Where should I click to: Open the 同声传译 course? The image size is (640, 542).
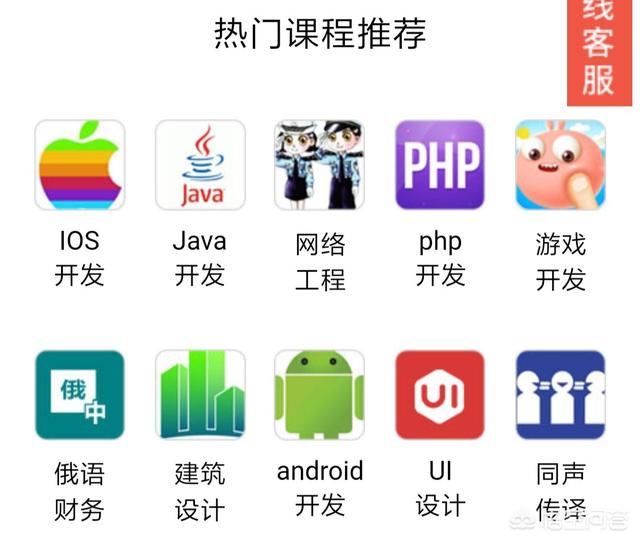(x=560, y=395)
